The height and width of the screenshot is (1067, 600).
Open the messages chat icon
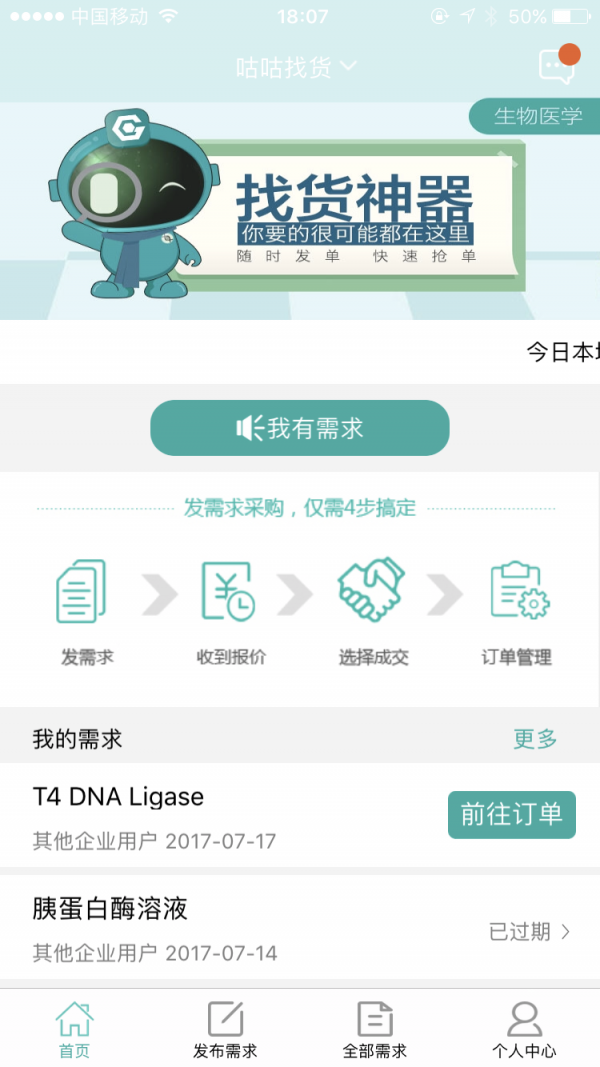click(x=556, y=66)
